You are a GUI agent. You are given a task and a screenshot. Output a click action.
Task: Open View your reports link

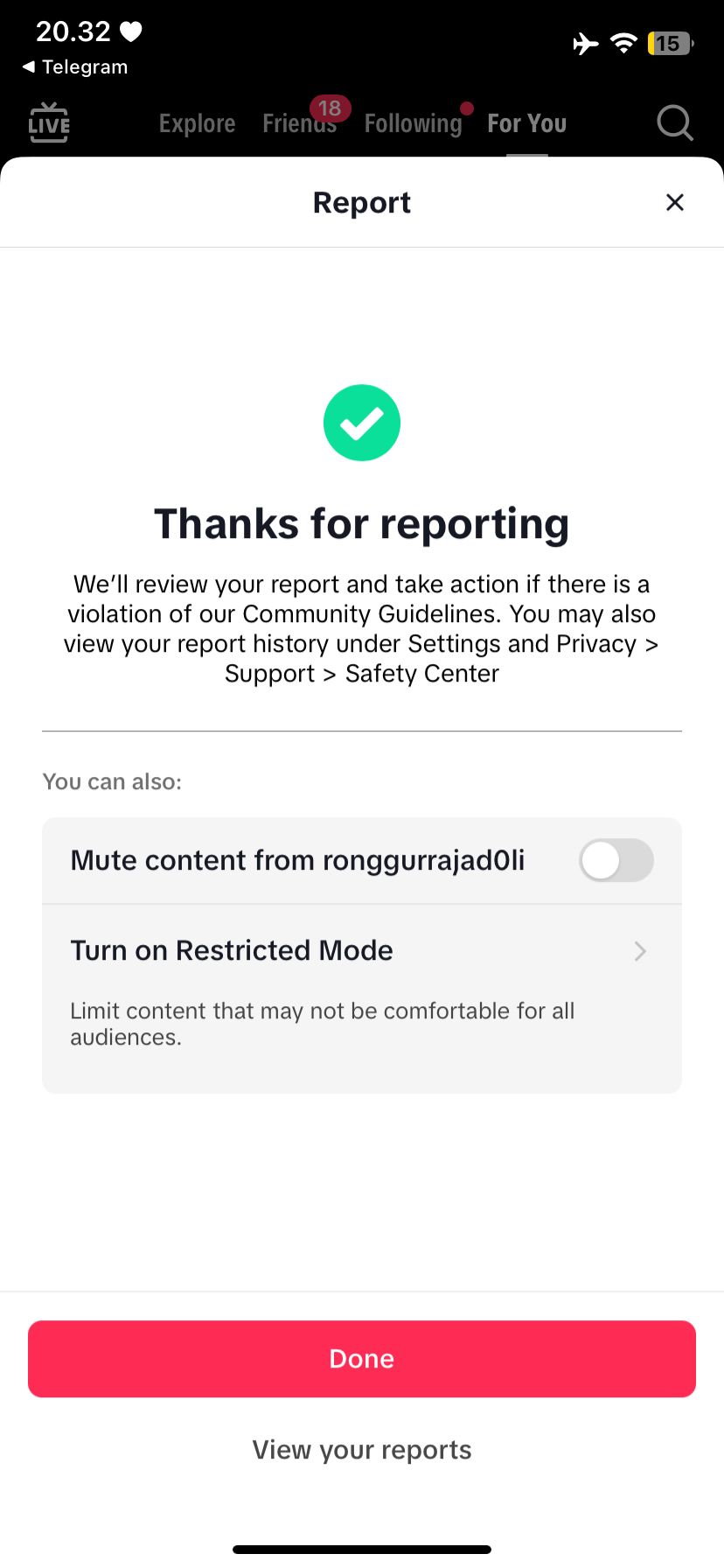coord(362,1450)
